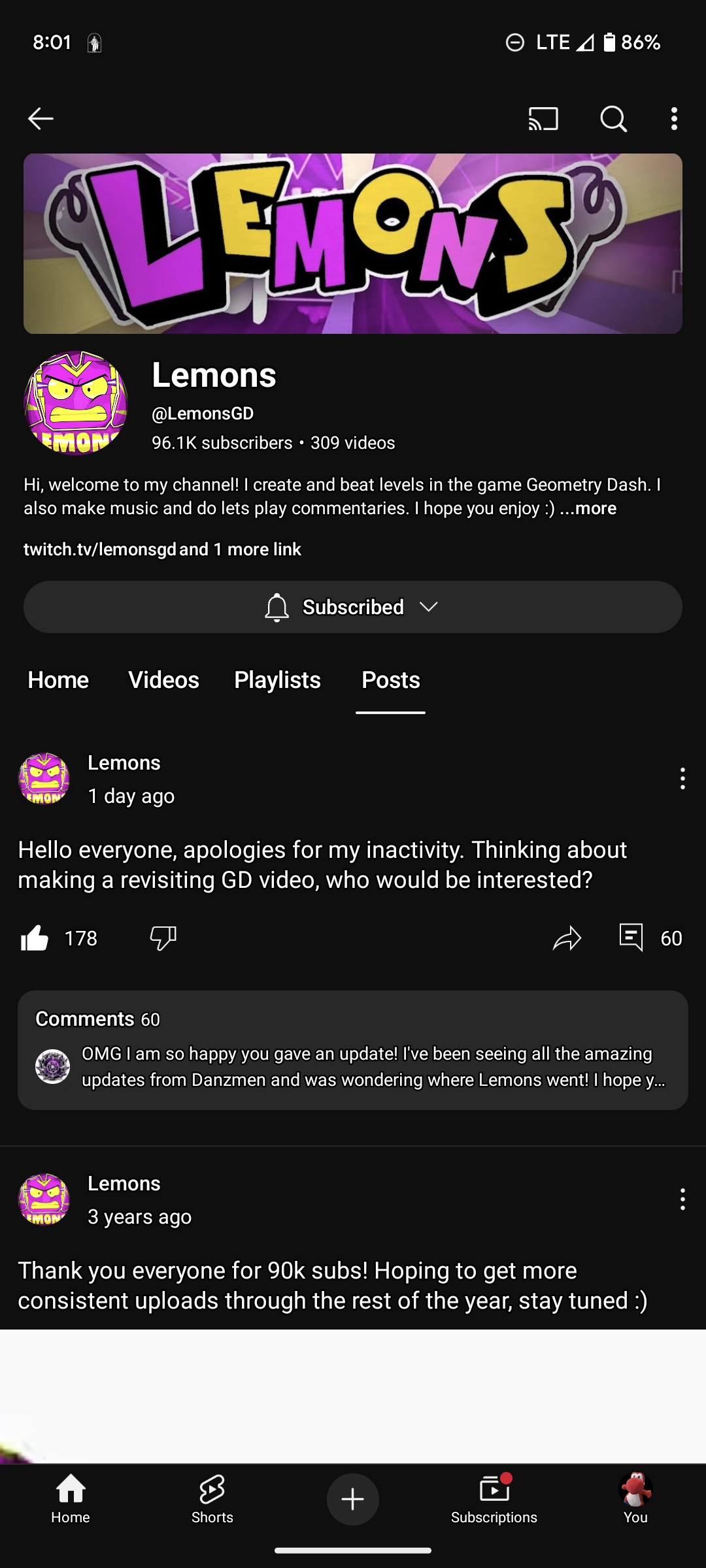Go back using the arrow icon
Viewport: 706px width, 1568px height.
[41, 119]
